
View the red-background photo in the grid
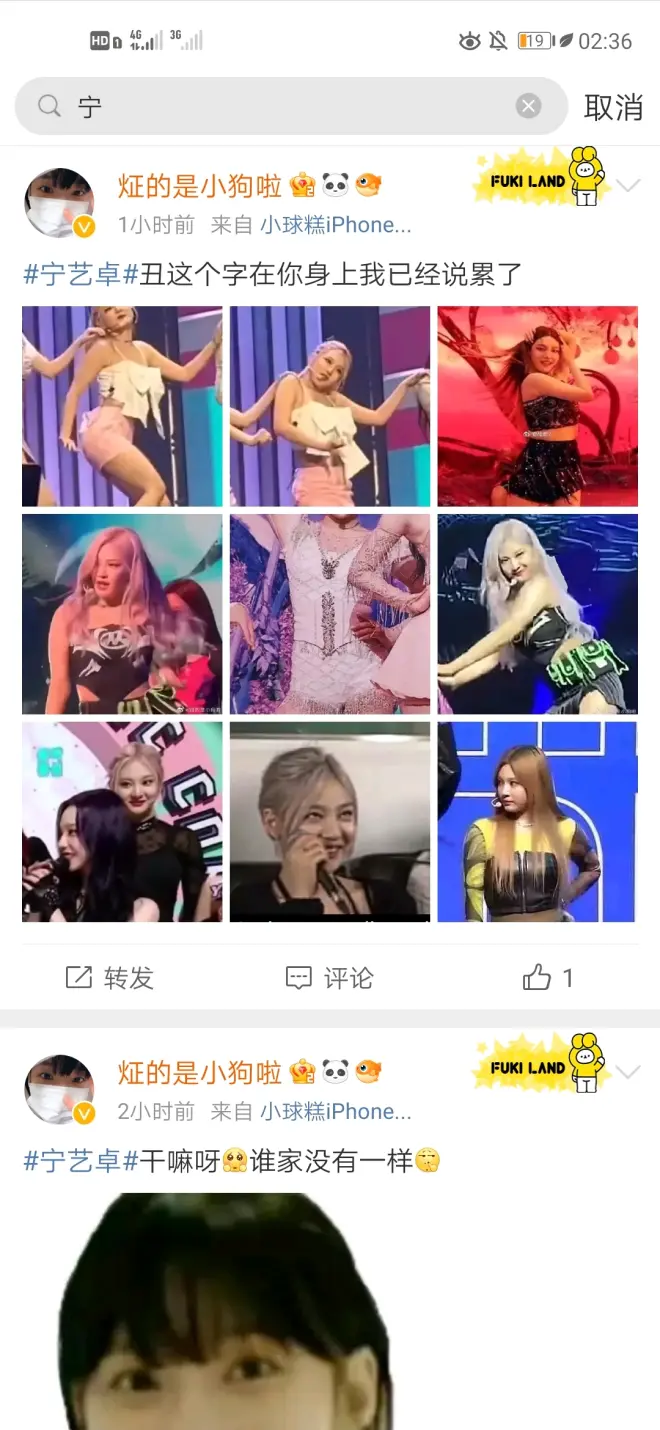pos(537,406)
